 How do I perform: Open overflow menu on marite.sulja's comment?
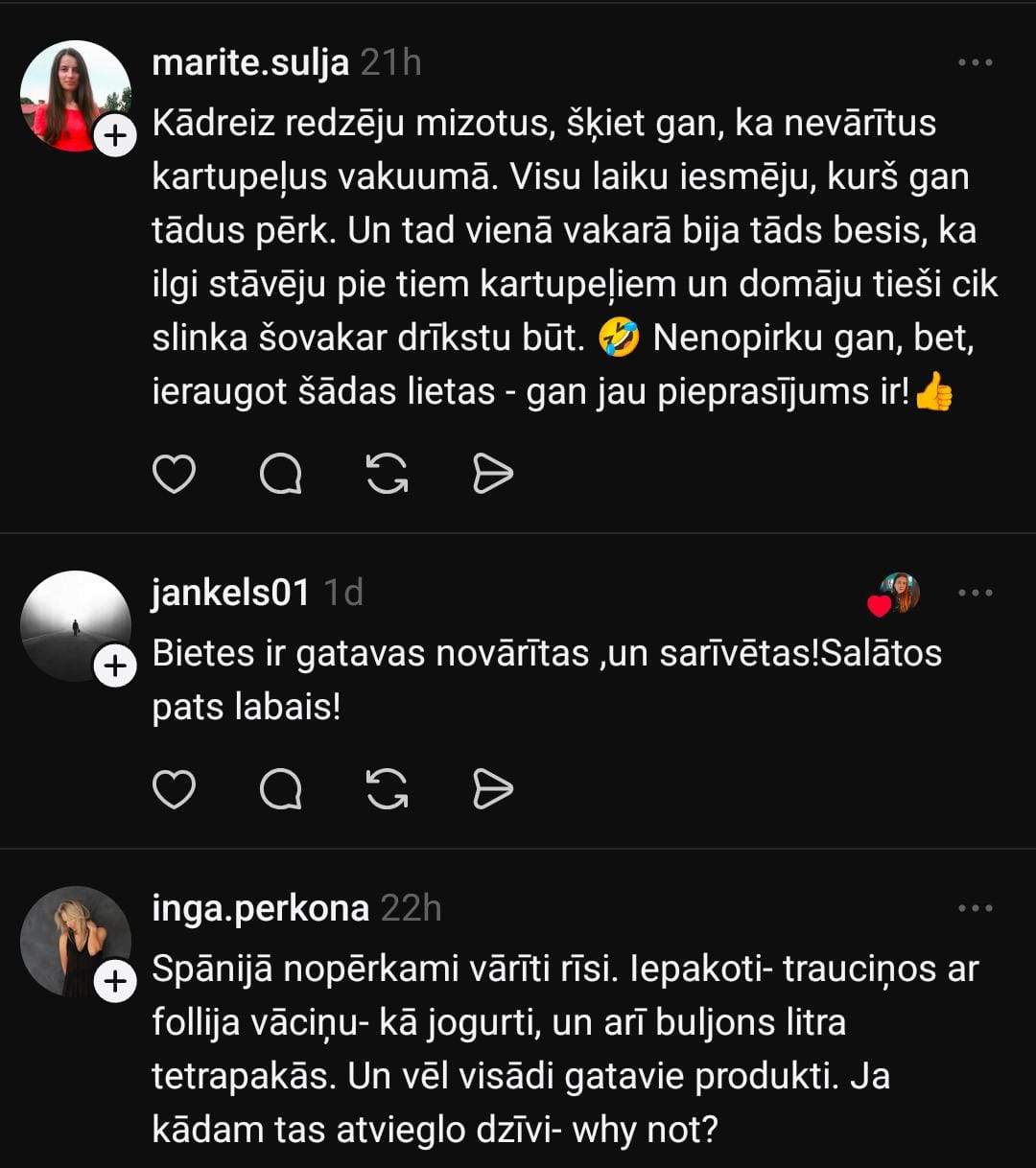point(975,63)
